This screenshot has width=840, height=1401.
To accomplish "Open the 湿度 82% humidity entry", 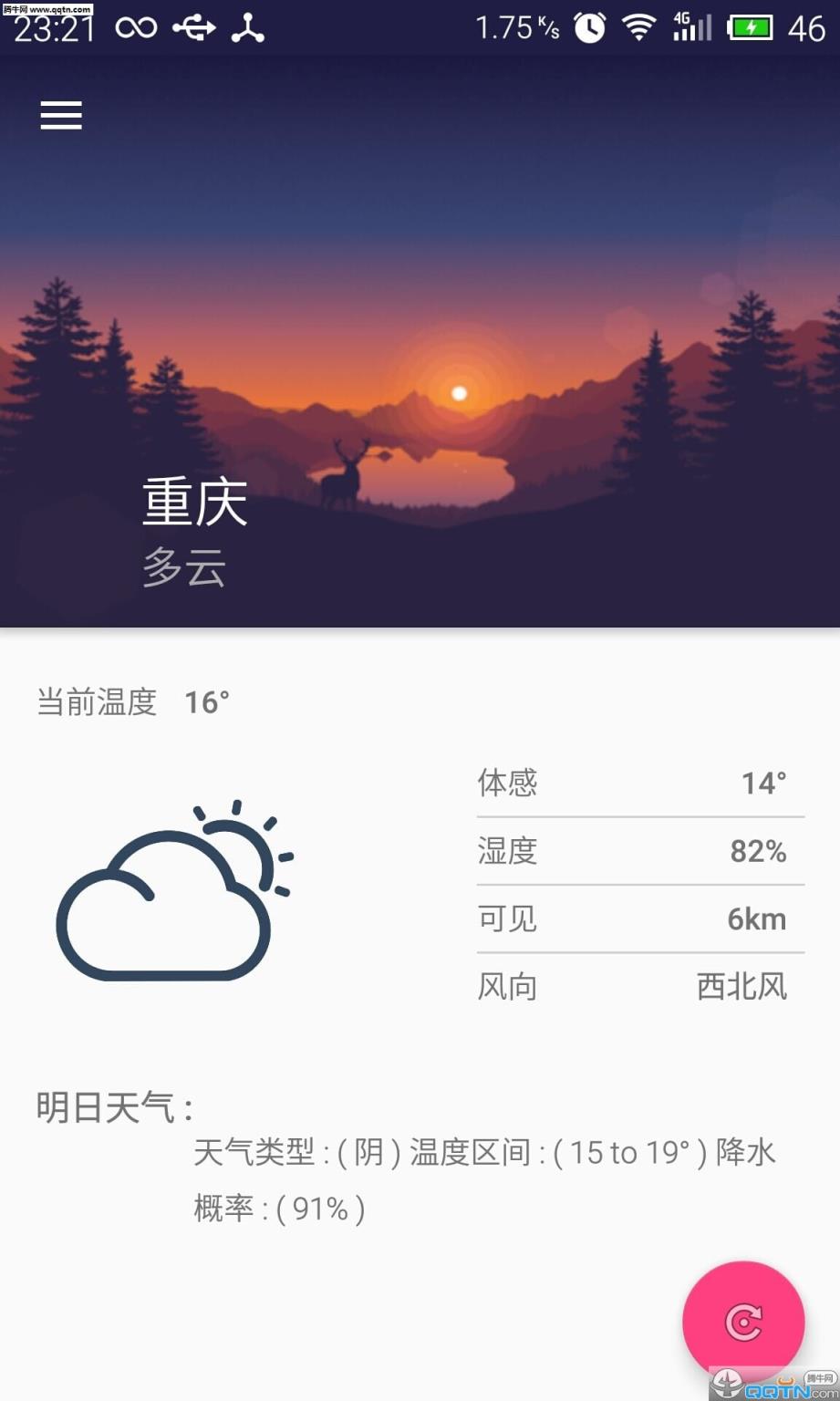I will click(638, 850).
